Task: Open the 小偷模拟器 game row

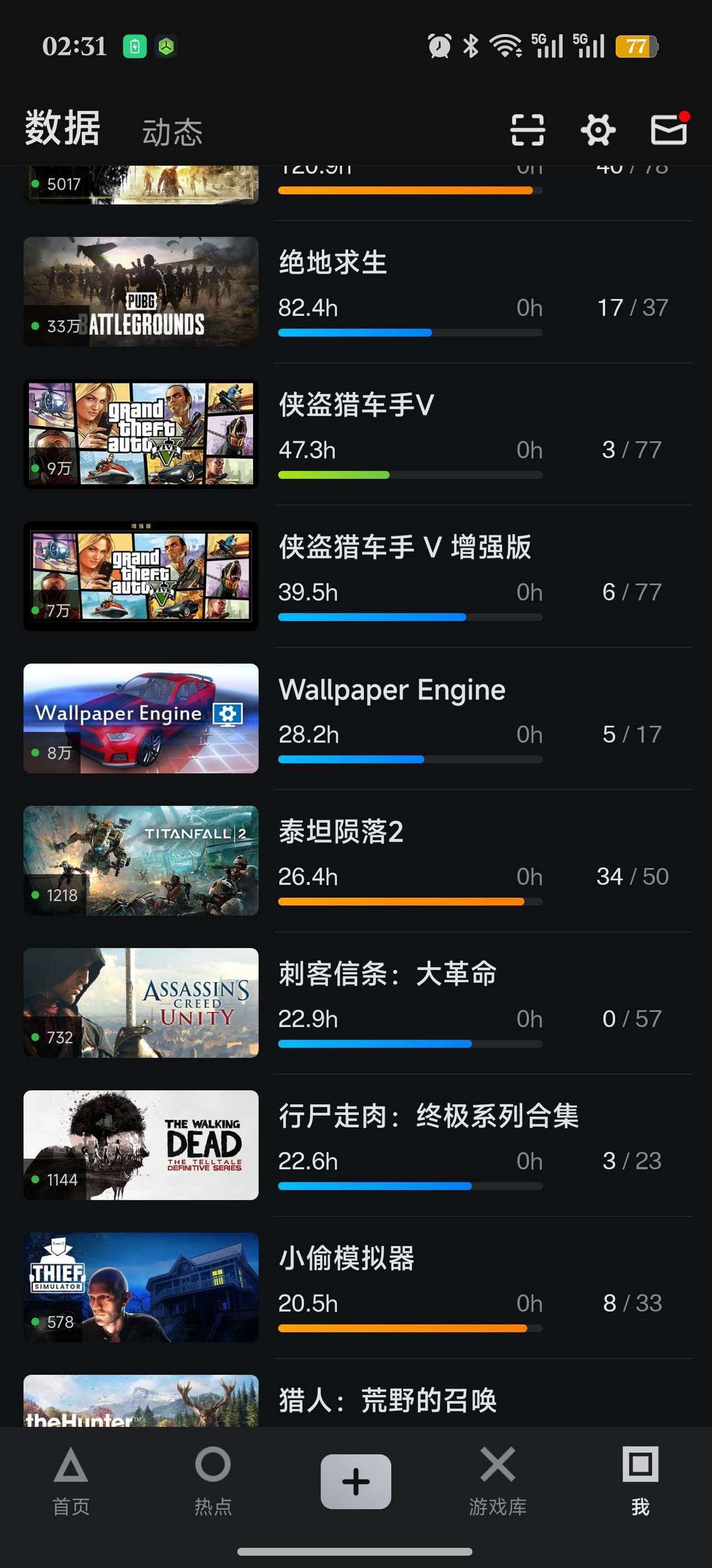Action: [356, 1288]
